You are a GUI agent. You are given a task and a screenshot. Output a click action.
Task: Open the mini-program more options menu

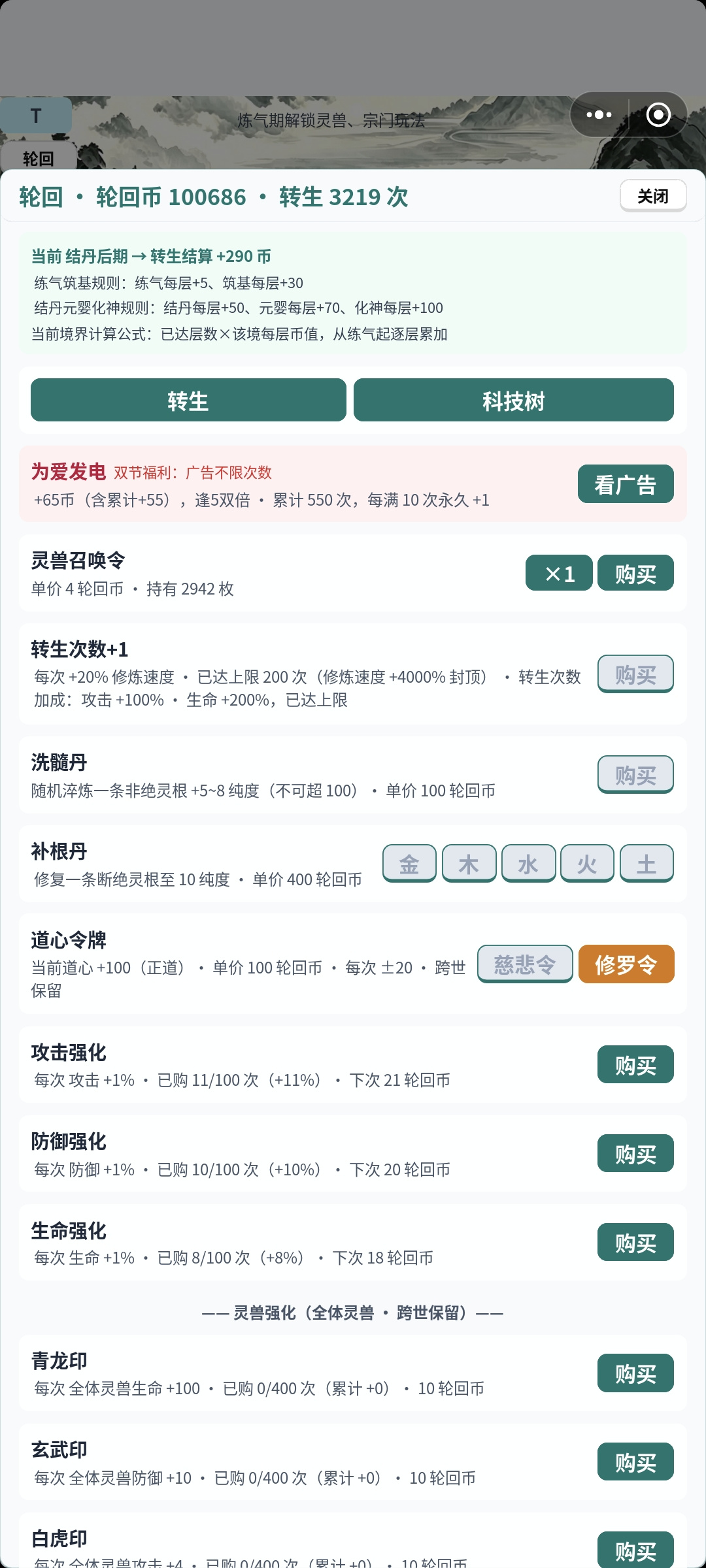[599, 115]
